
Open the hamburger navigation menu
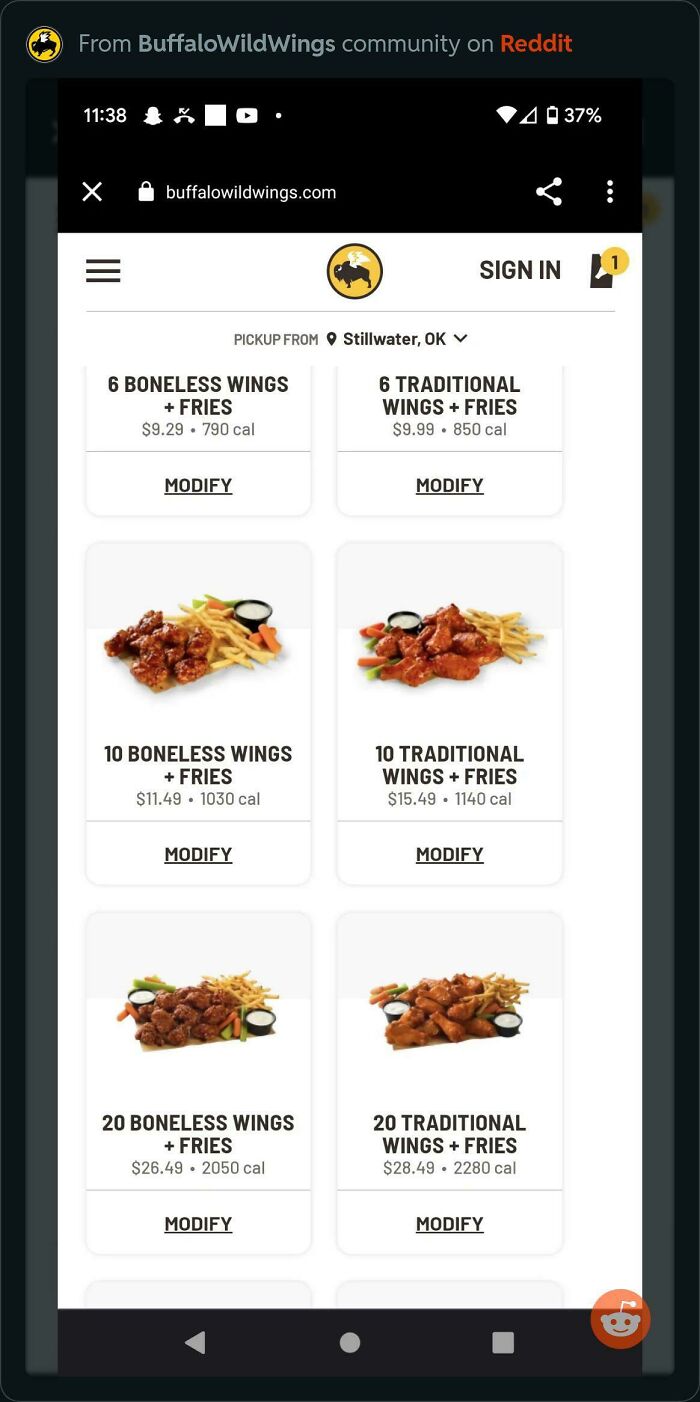coord(103,271)
